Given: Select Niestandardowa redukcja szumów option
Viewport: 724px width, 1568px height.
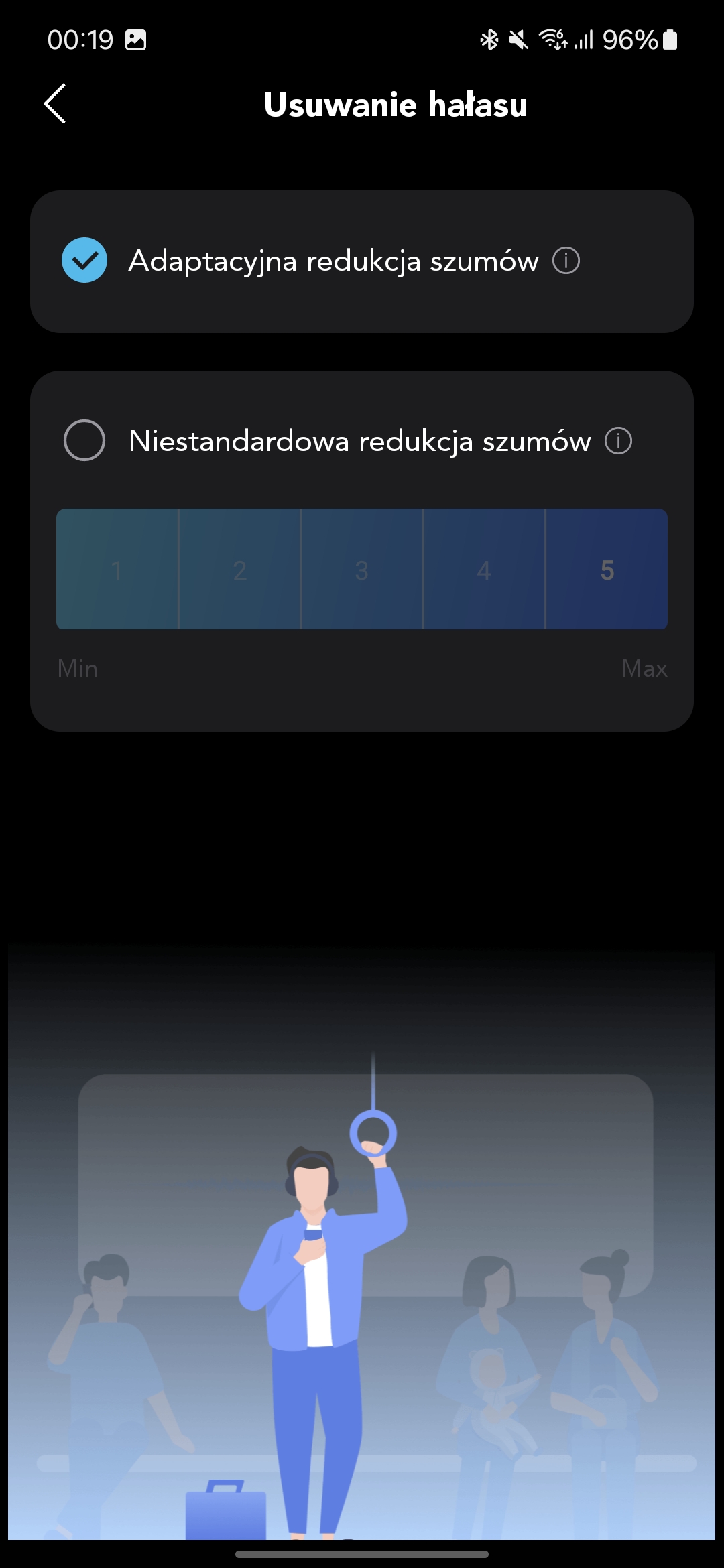Looking at the screenshot, I should pyautogui.click(x=84, y=440).
